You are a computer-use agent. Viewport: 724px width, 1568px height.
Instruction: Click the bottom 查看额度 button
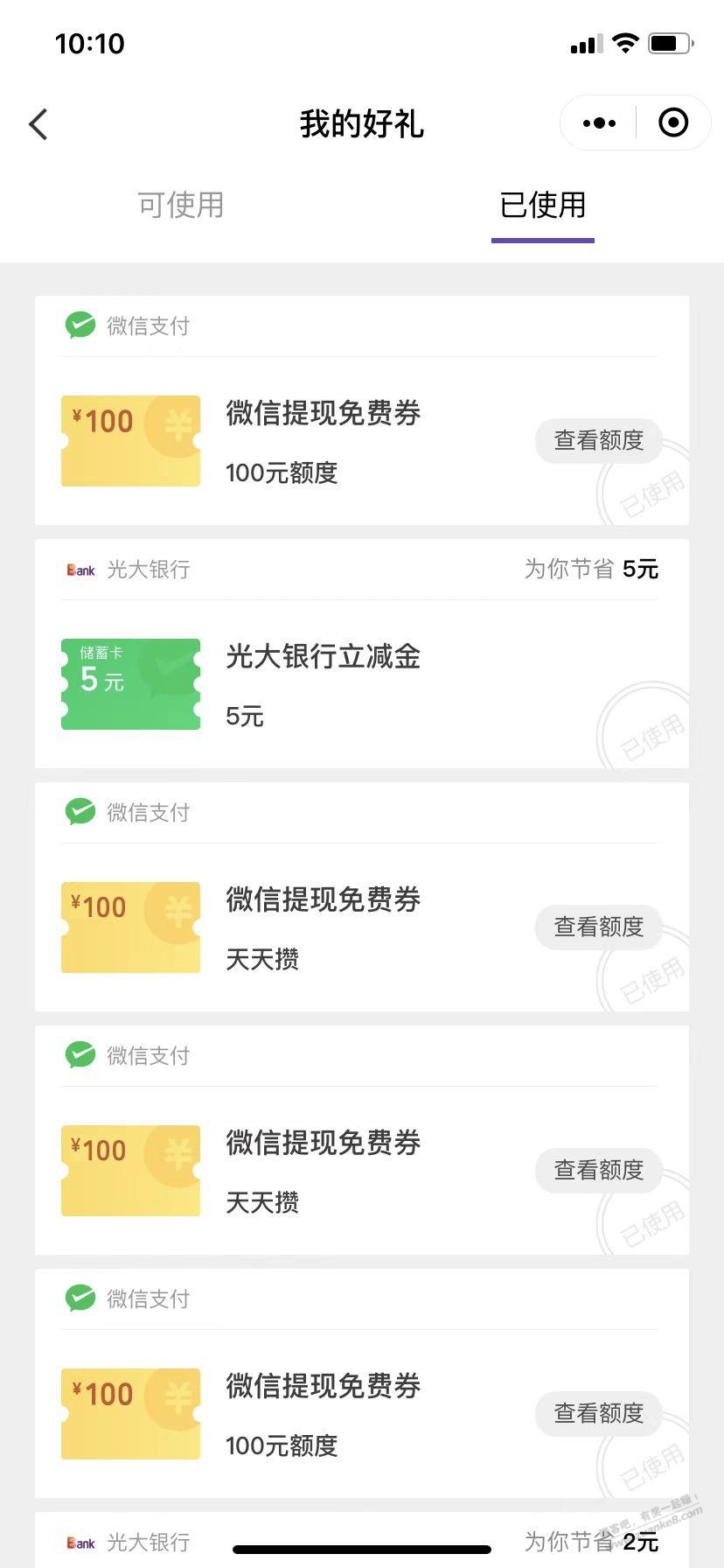click(x=598, y=1412)
